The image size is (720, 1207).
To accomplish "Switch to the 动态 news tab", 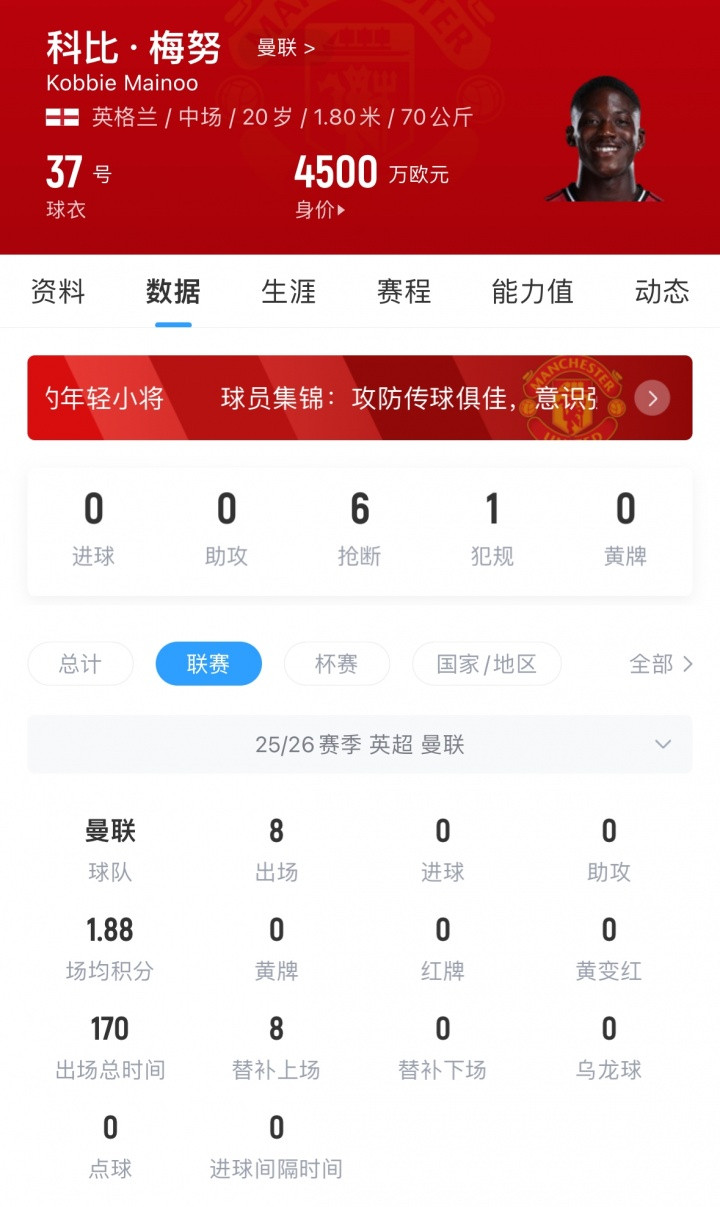I will point(662,291).
